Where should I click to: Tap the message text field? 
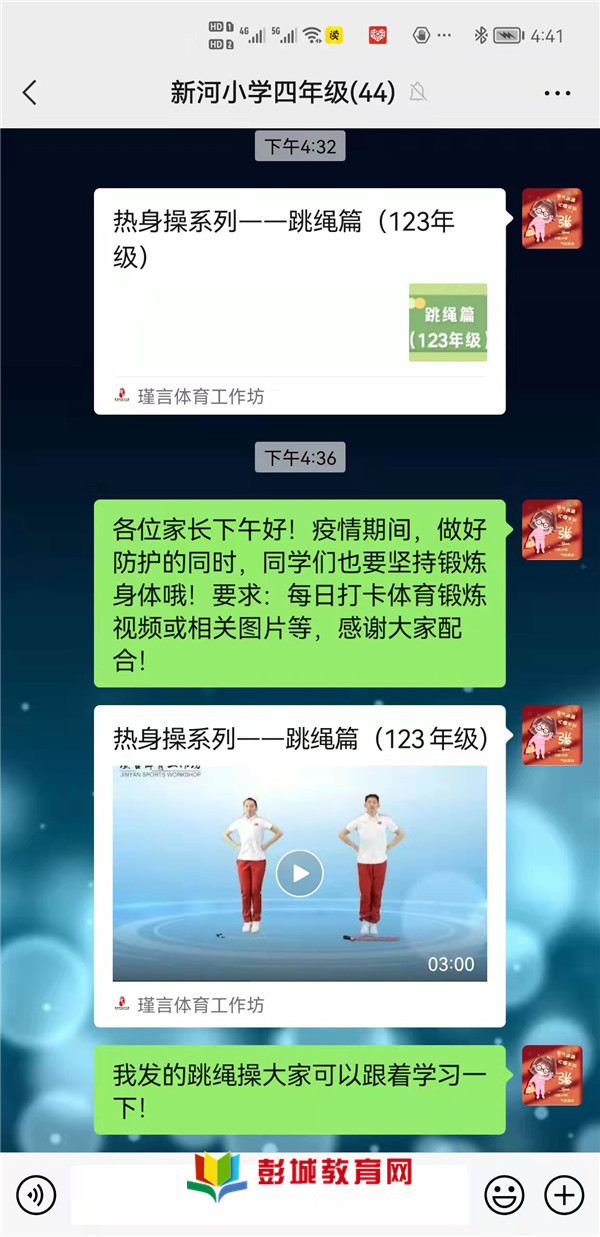click(270, 1194)
